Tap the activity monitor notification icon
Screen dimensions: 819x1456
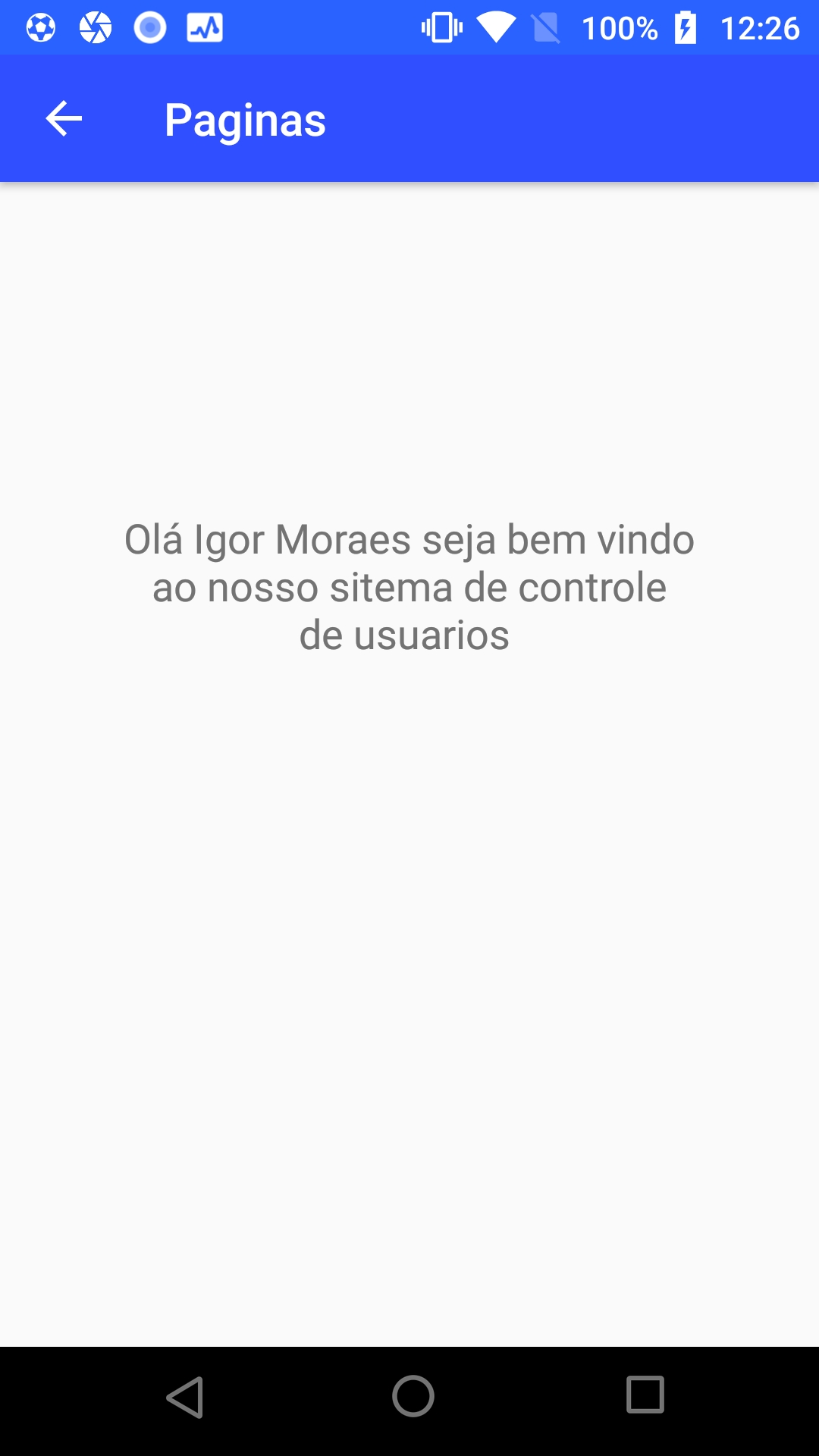click(203, 27)
